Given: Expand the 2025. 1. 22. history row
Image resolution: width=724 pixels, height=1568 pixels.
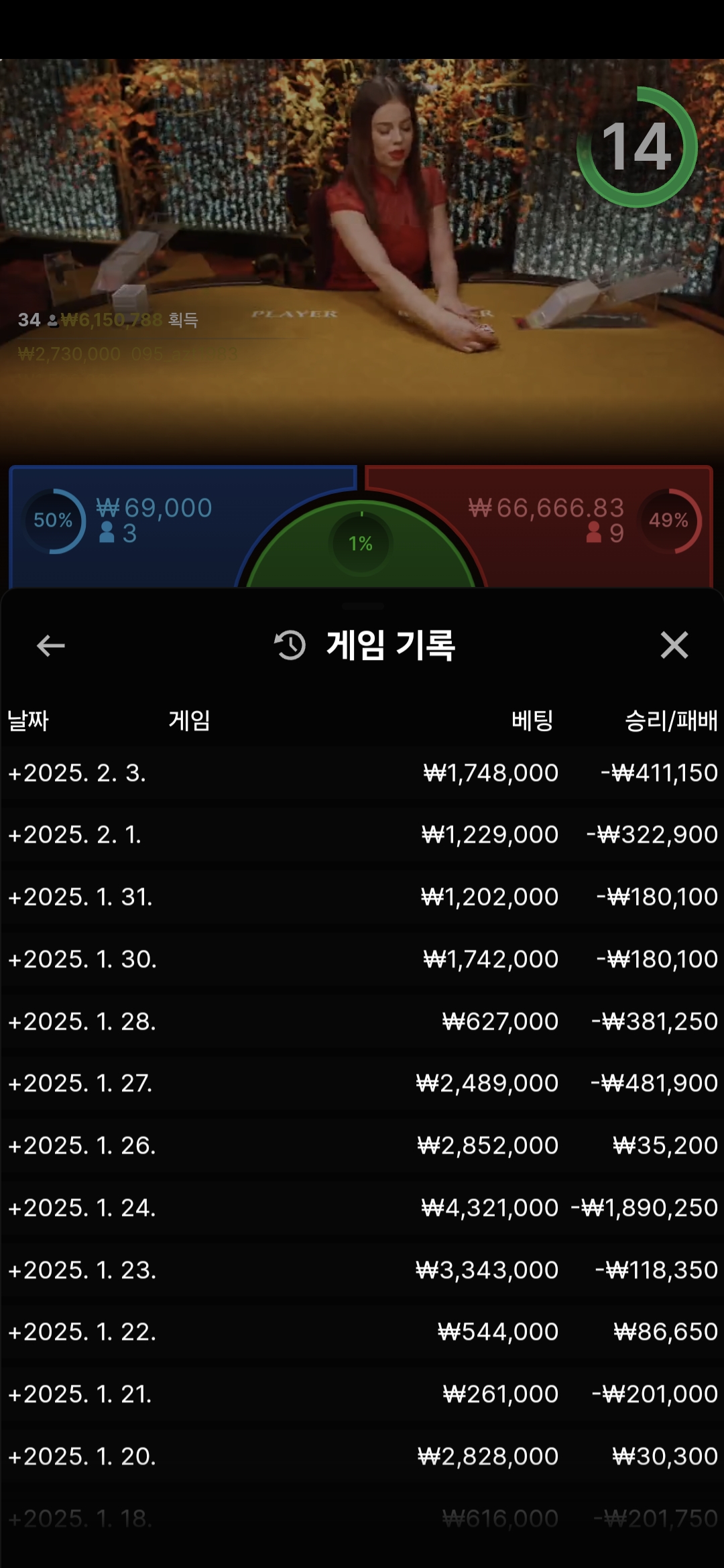Looking at the screenshot, I should 362,1331.
